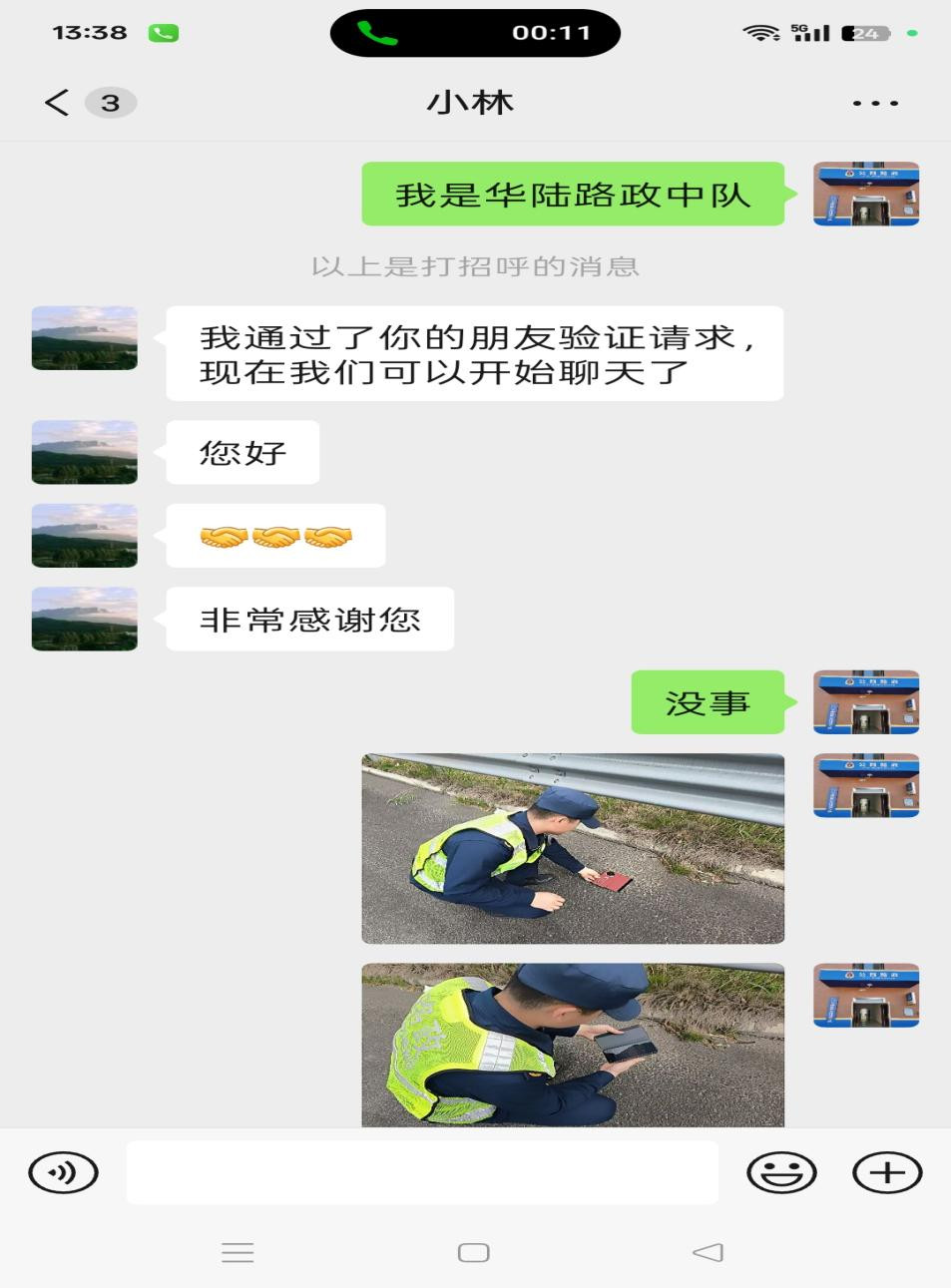Open 小林's profile avatar beside 您好

(85, 452)
